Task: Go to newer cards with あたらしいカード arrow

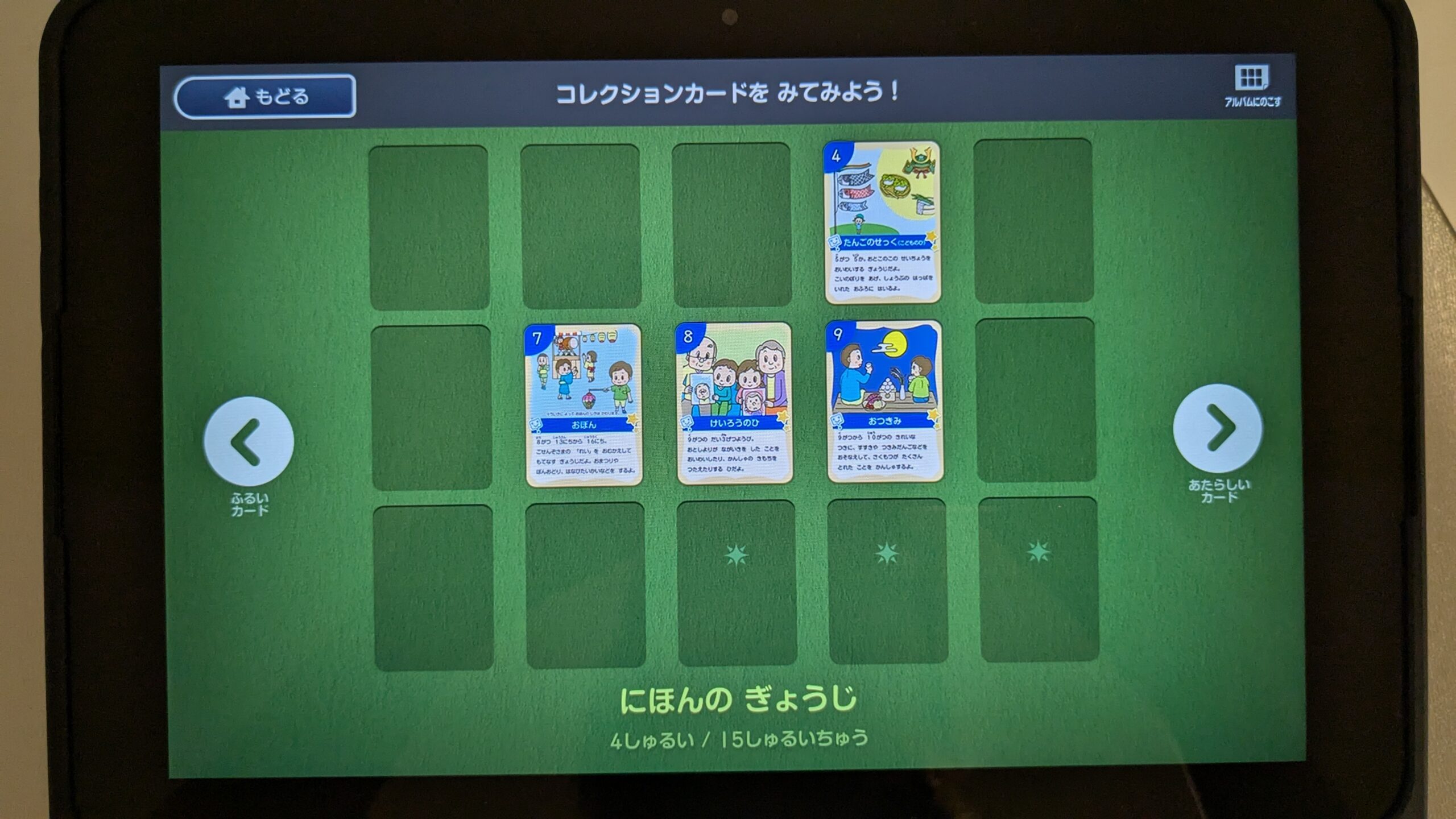Action: 1218,428
